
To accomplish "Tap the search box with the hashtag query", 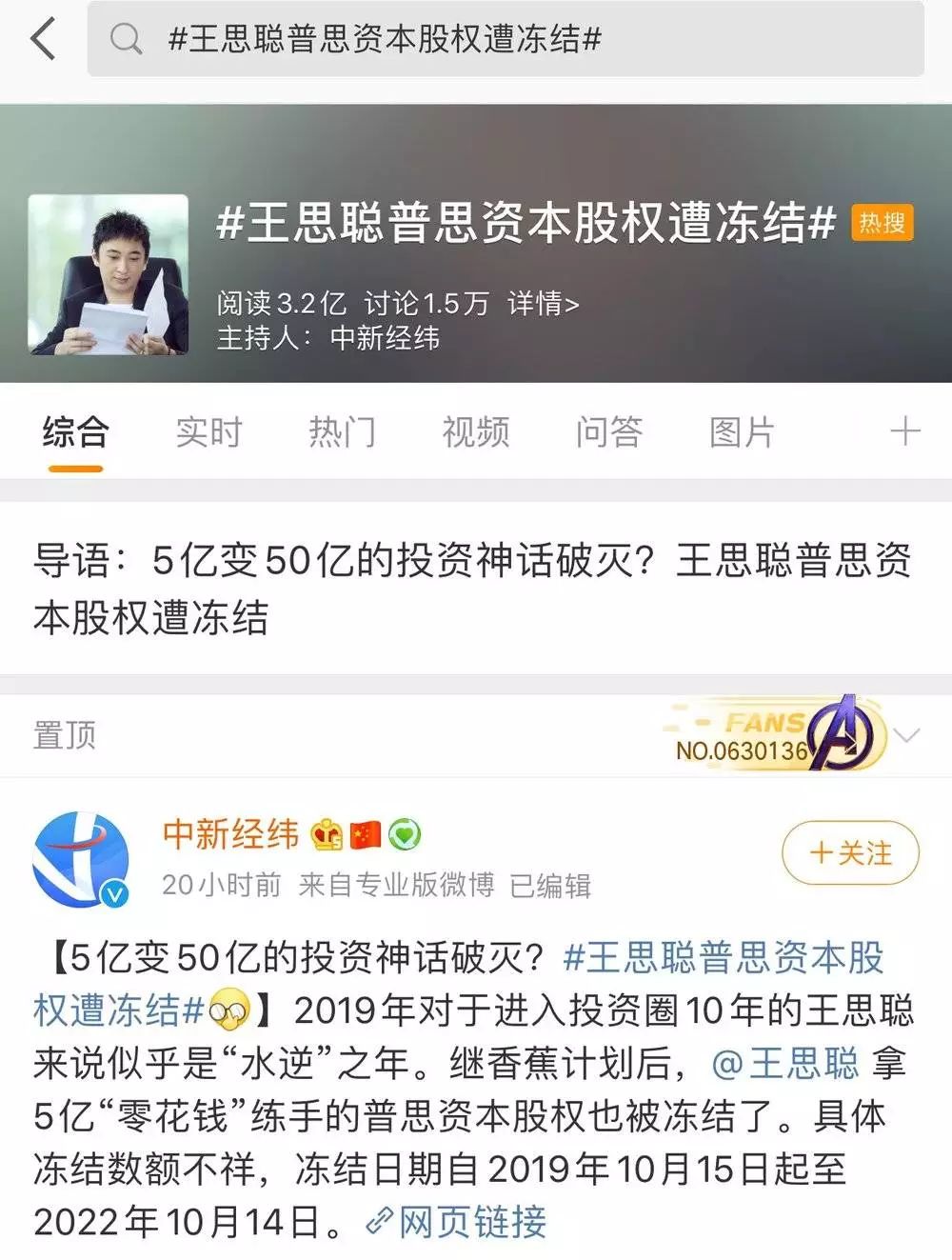I will point(505,40).
